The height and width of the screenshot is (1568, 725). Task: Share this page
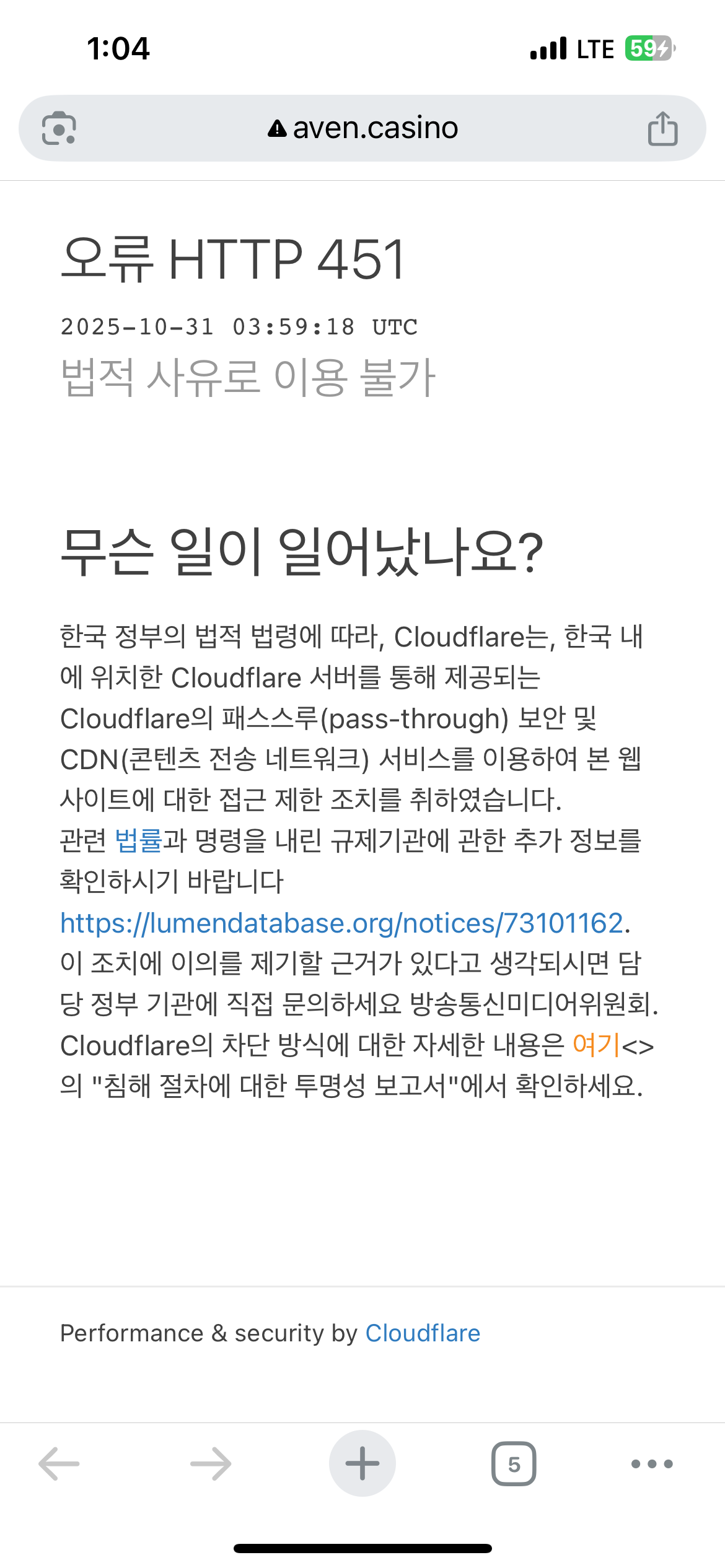click(x=662, y=128)
